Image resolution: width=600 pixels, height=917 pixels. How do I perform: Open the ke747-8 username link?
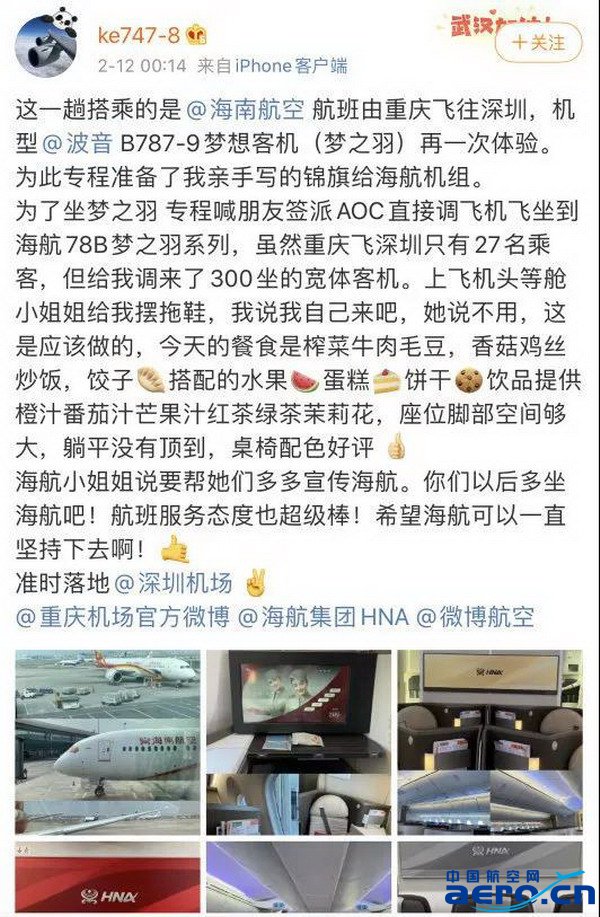[138, 34]
